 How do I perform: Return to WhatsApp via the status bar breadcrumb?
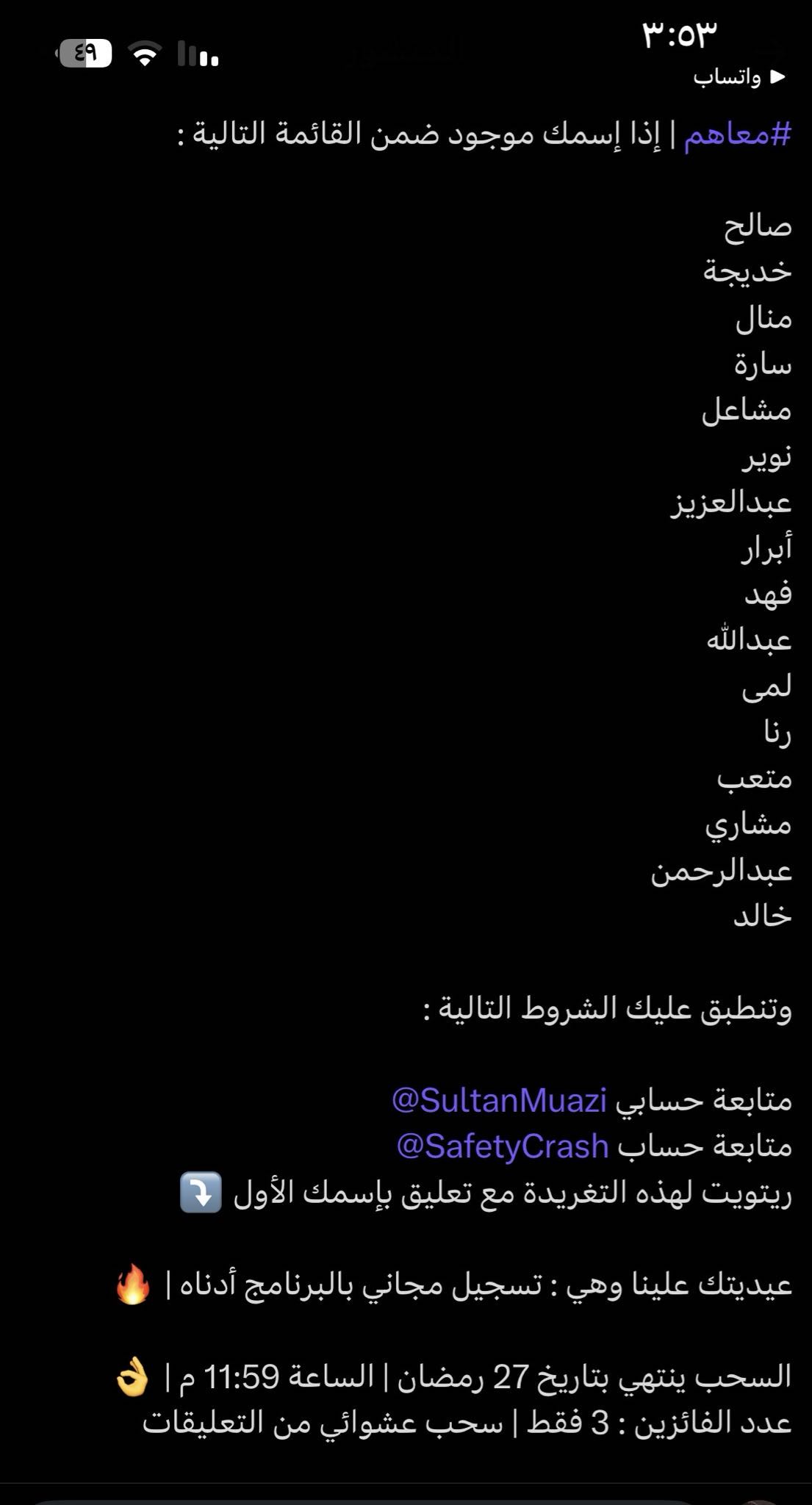(x=739, y=77)
